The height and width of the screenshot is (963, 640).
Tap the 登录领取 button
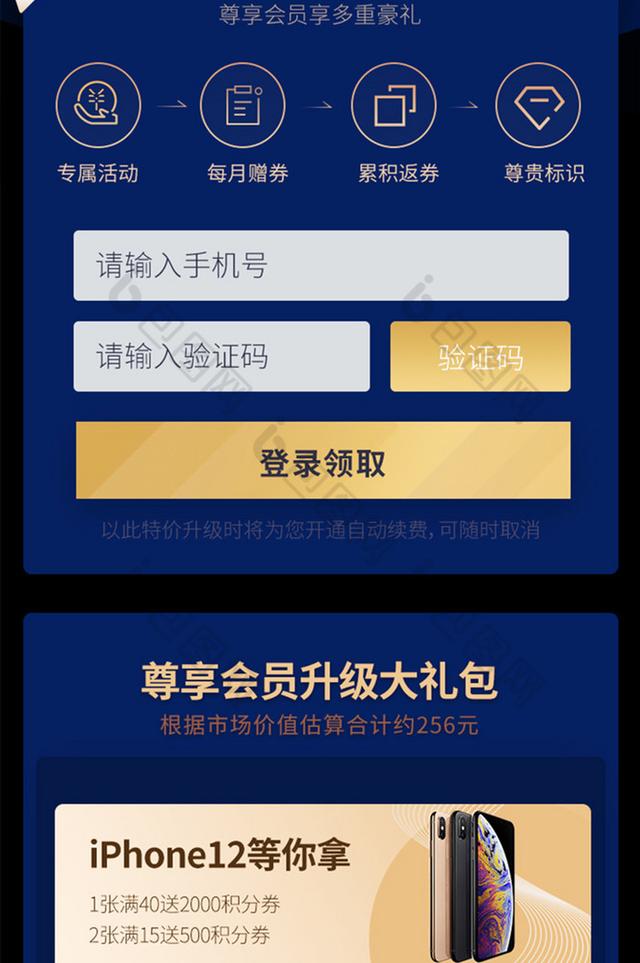pos(323,461)
